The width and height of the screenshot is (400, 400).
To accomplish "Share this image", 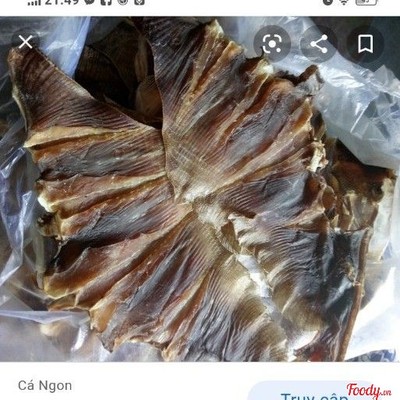I will click(x=319, y=44).
